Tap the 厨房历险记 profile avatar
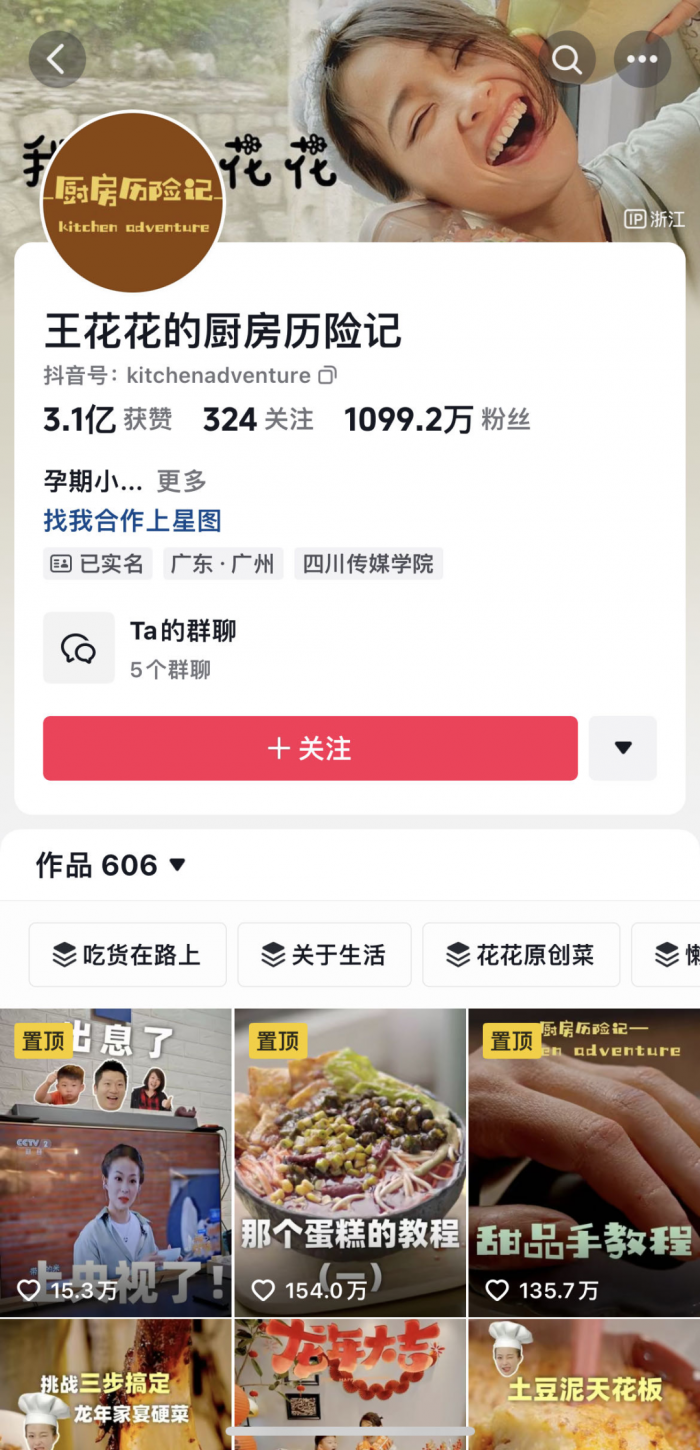Screen dimensions: 700x1450 [x=133, y=202]
